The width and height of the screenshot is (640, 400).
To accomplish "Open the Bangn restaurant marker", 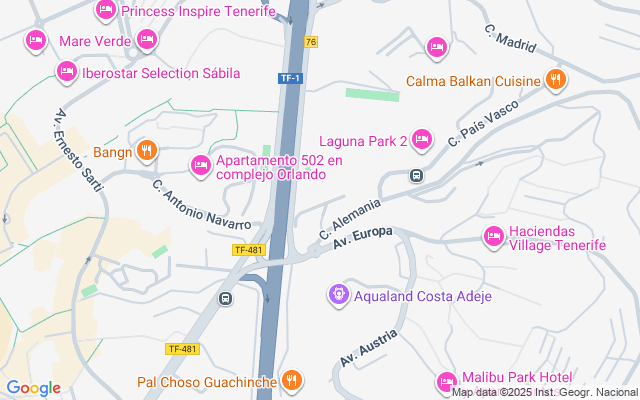I will pos(147,152).
